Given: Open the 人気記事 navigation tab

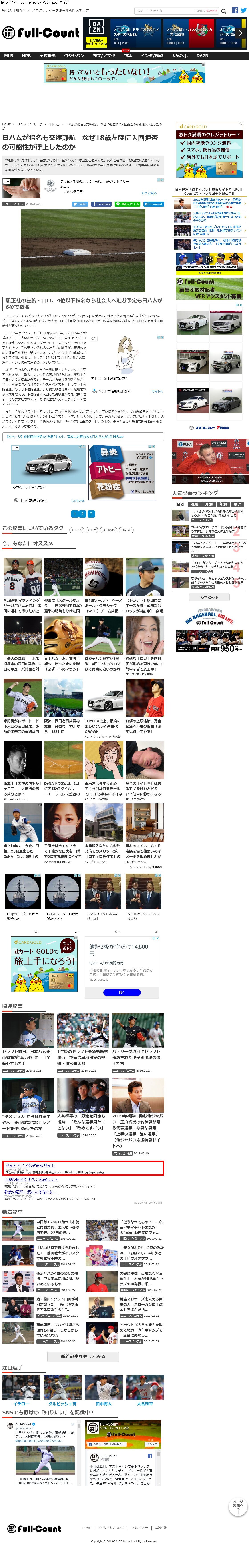Looking at the screenshot, I should point(180,55).
